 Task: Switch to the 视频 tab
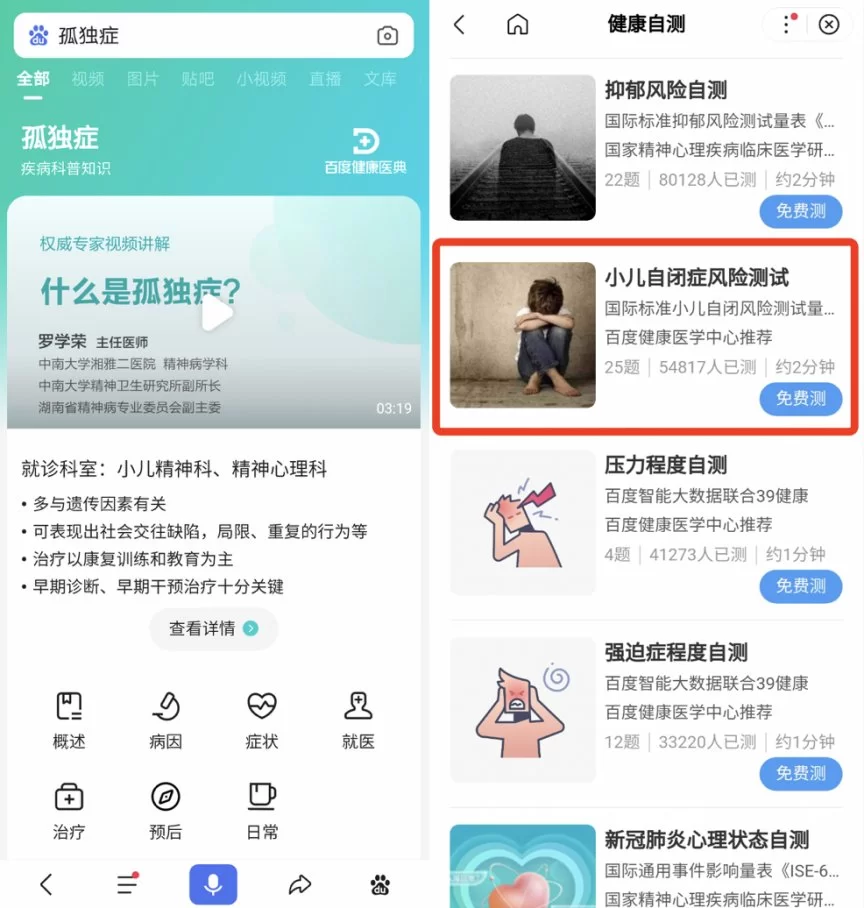88,79
